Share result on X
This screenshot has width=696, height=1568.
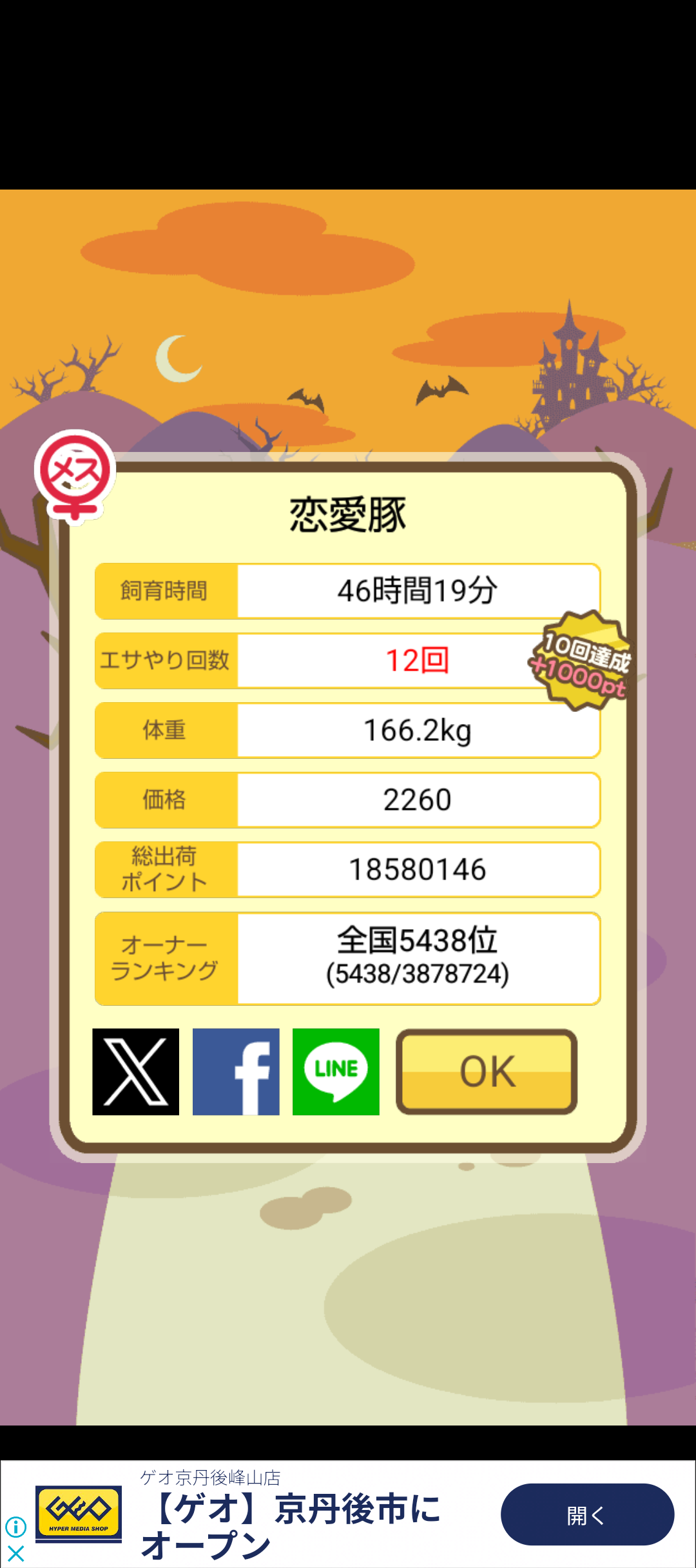[135, 1072]
